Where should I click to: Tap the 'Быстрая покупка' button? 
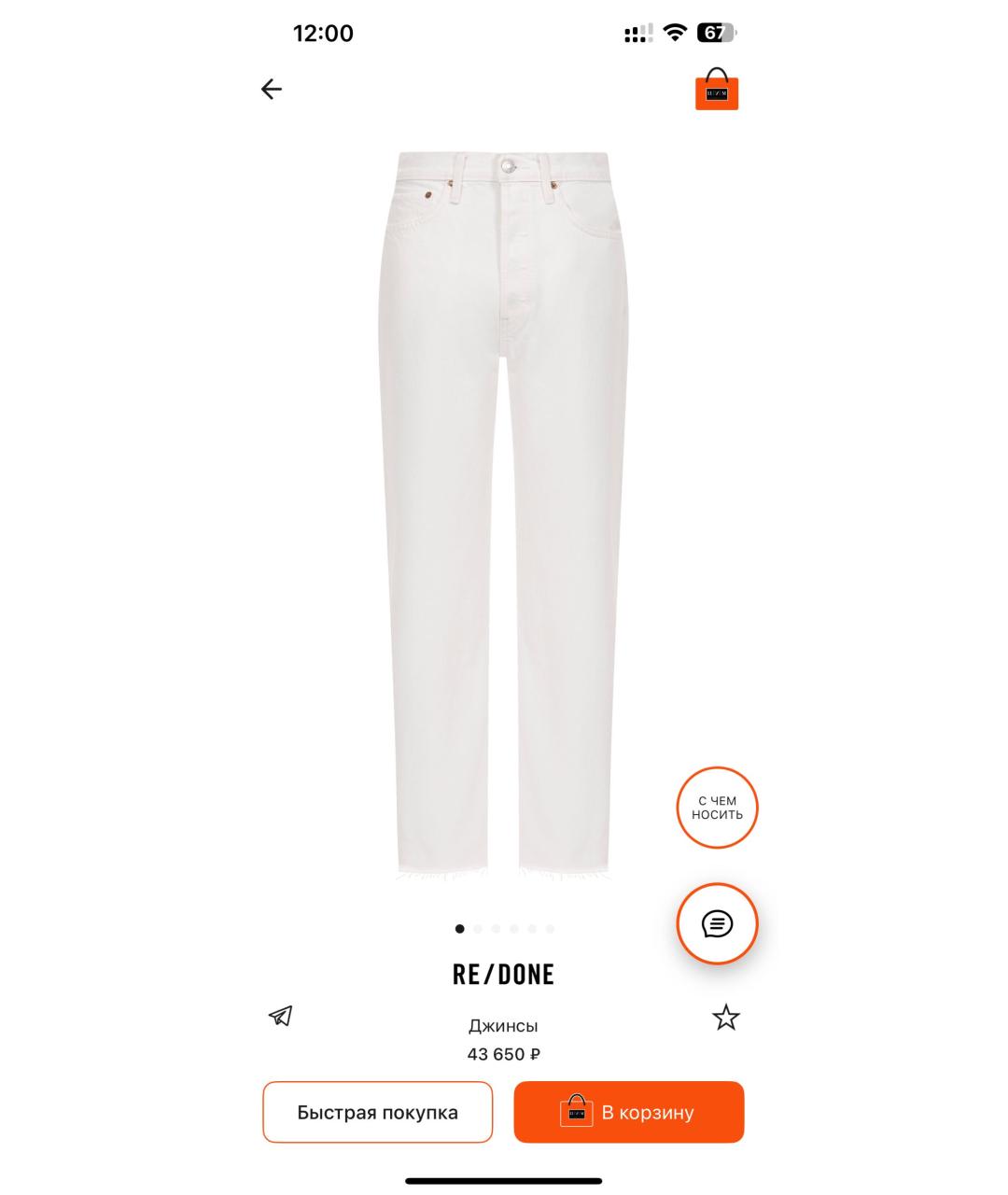point(377,1112)
